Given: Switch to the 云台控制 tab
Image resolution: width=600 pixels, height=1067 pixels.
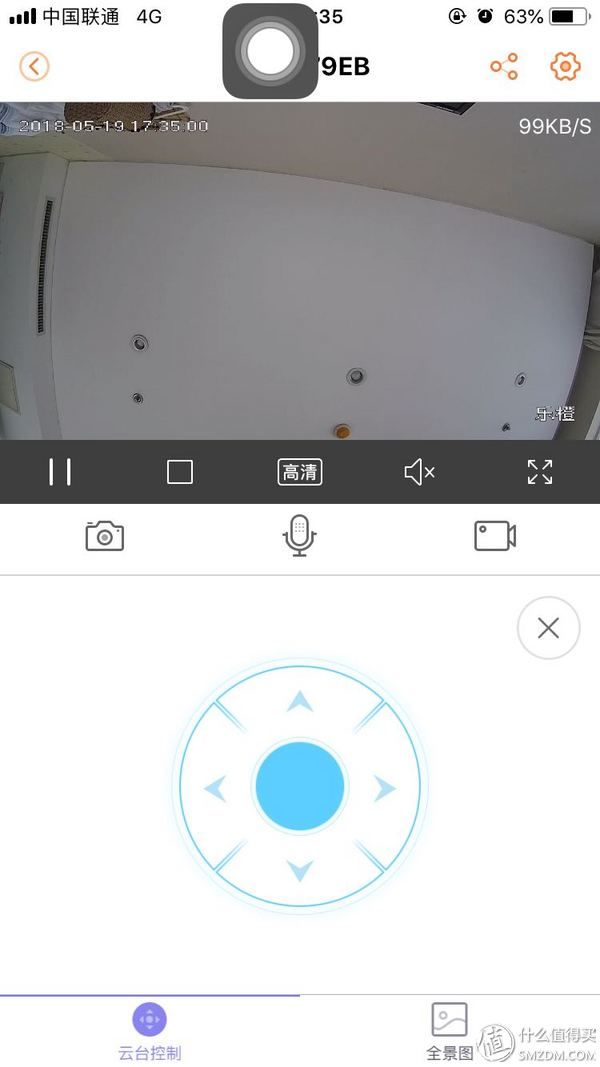Looking at the screenshot, I should [x=150, y=1032].
